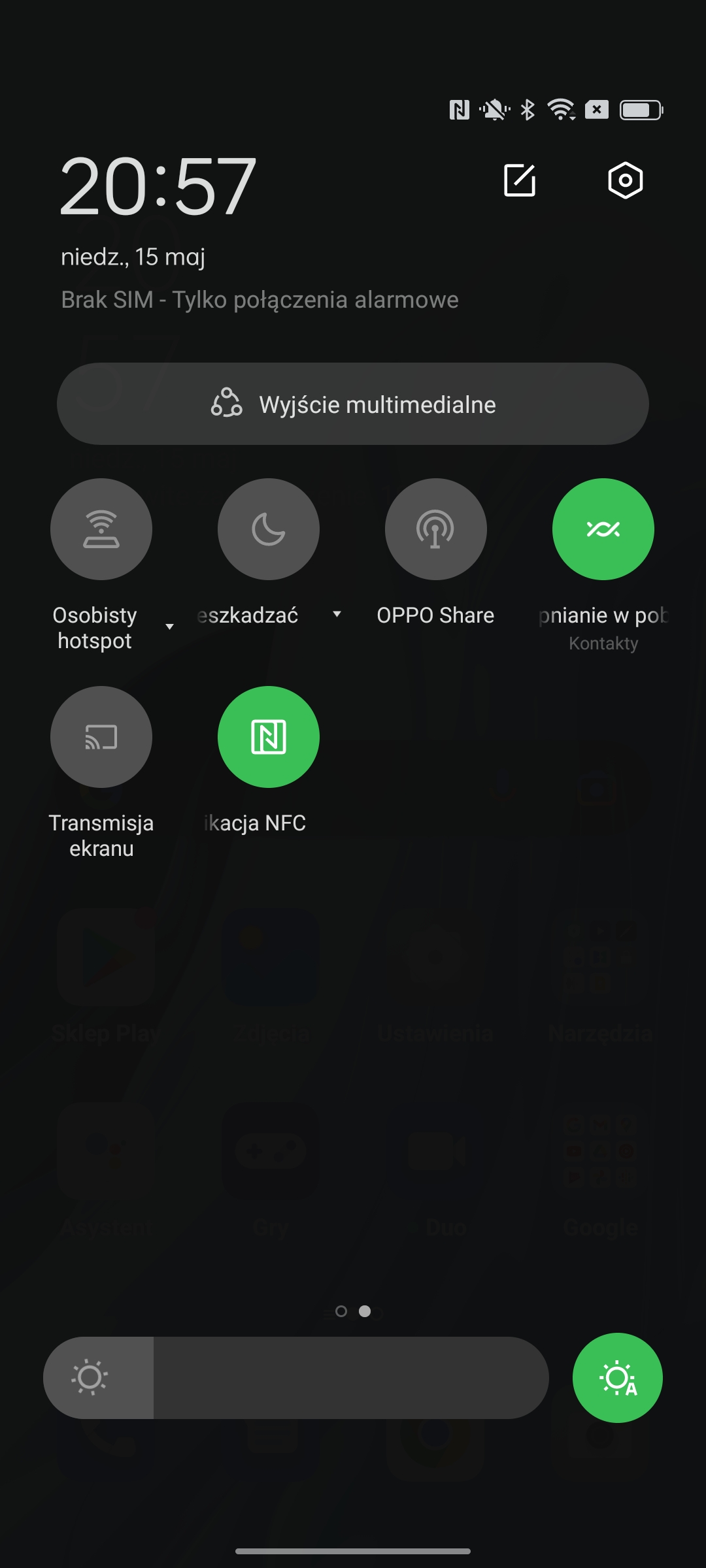
Task: Turn off the NFC toggle
Action: point(269,737)
